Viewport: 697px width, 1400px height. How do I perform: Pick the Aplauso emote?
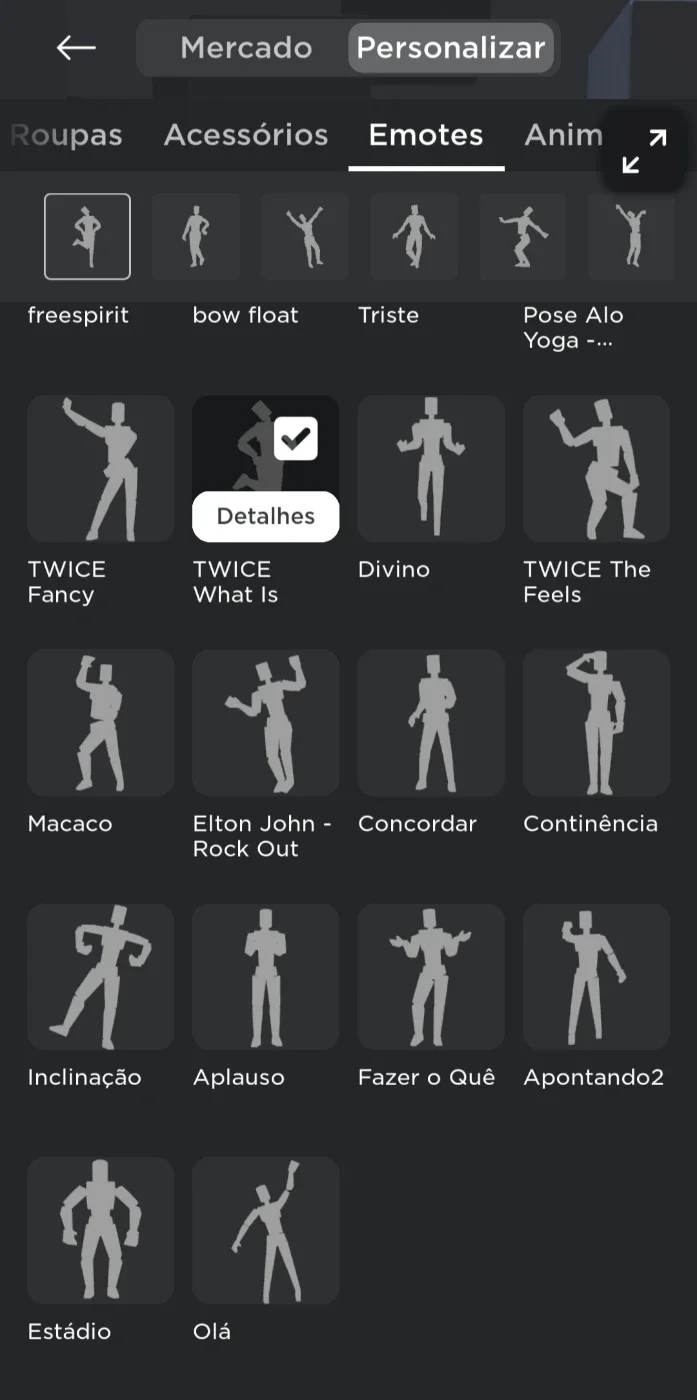(266, 976)
